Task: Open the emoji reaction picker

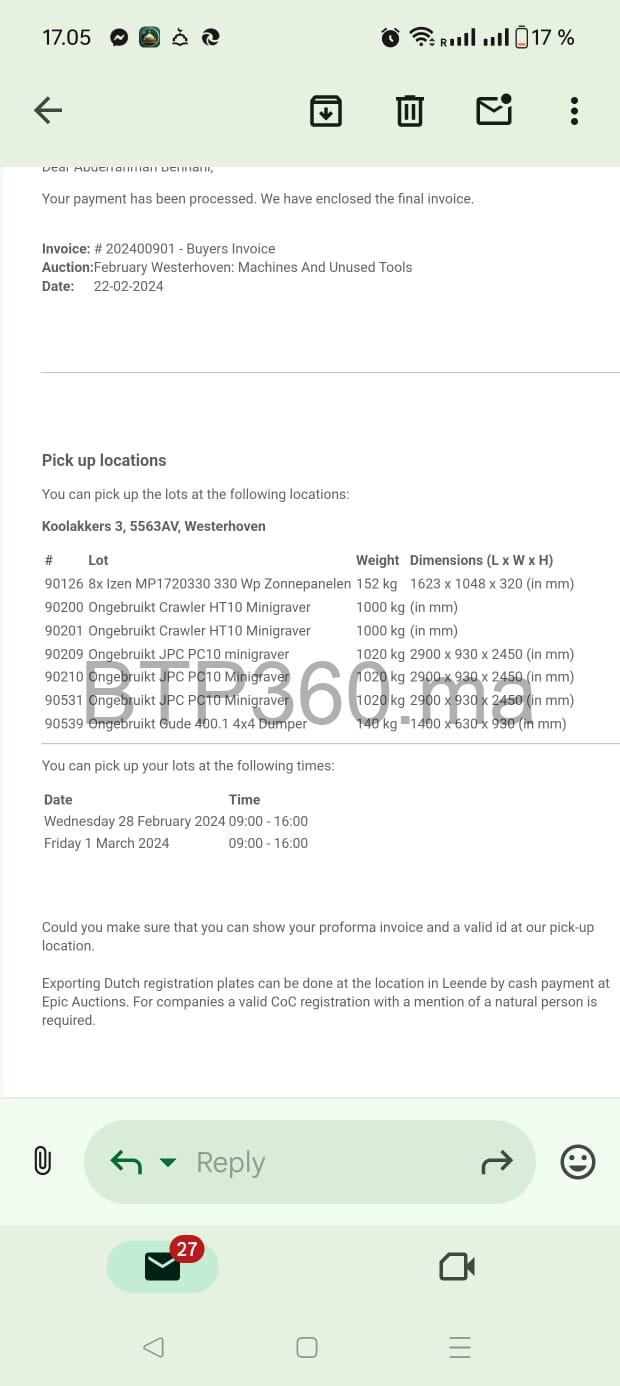Action: click(x=577, y=1162)
